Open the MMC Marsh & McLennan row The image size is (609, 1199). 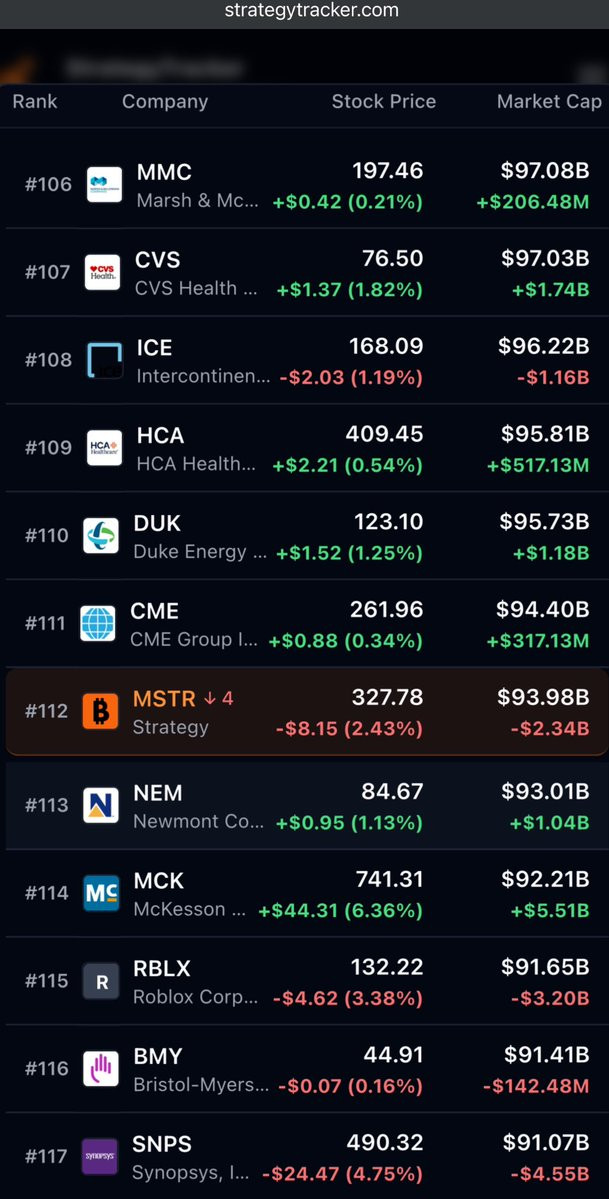coord(304,185)
